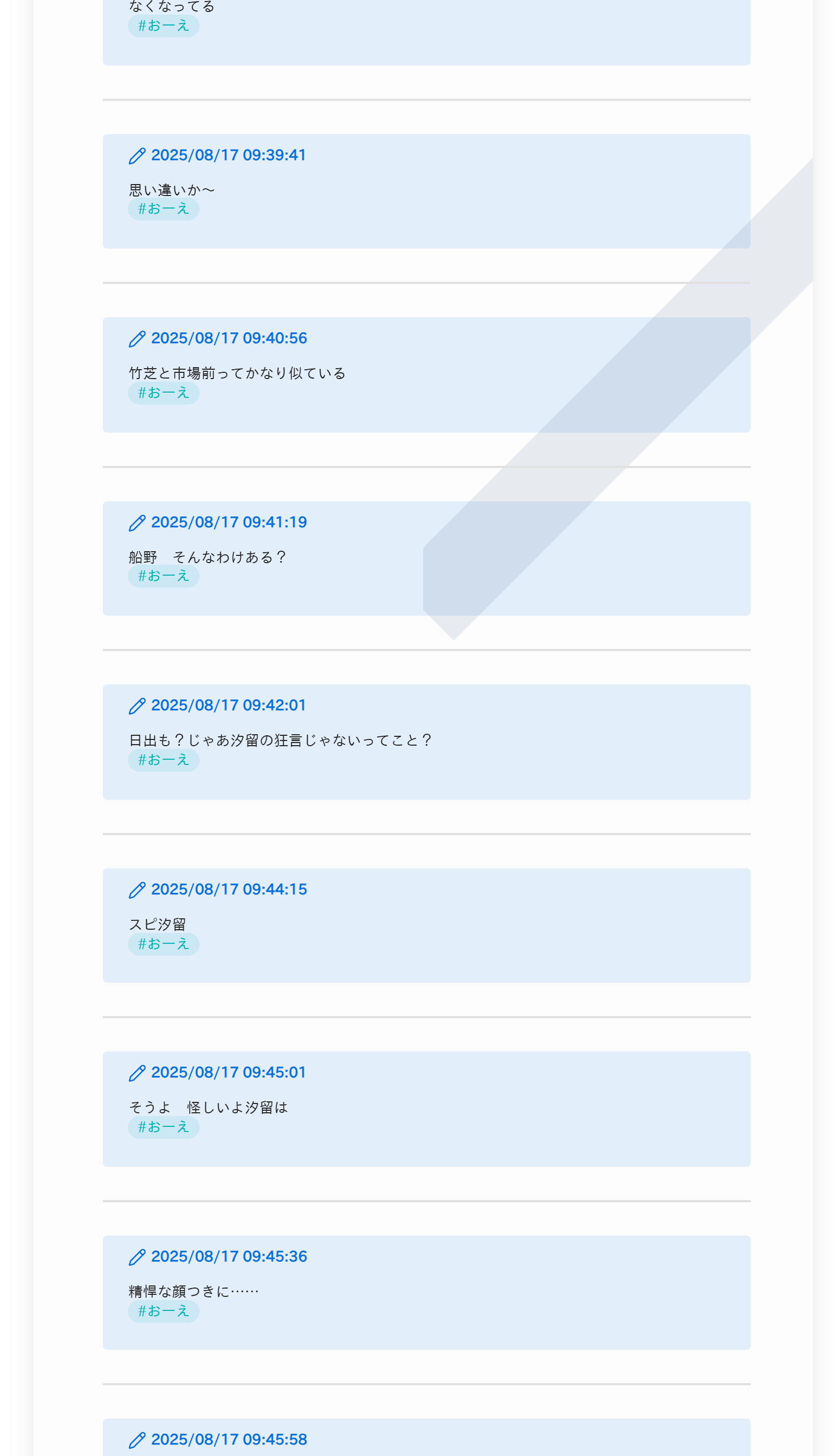Screen dimensions: 838x1456
Task: Tap the #おーえ tag under 精悍な顔つきに
Action: point(163,1311)
